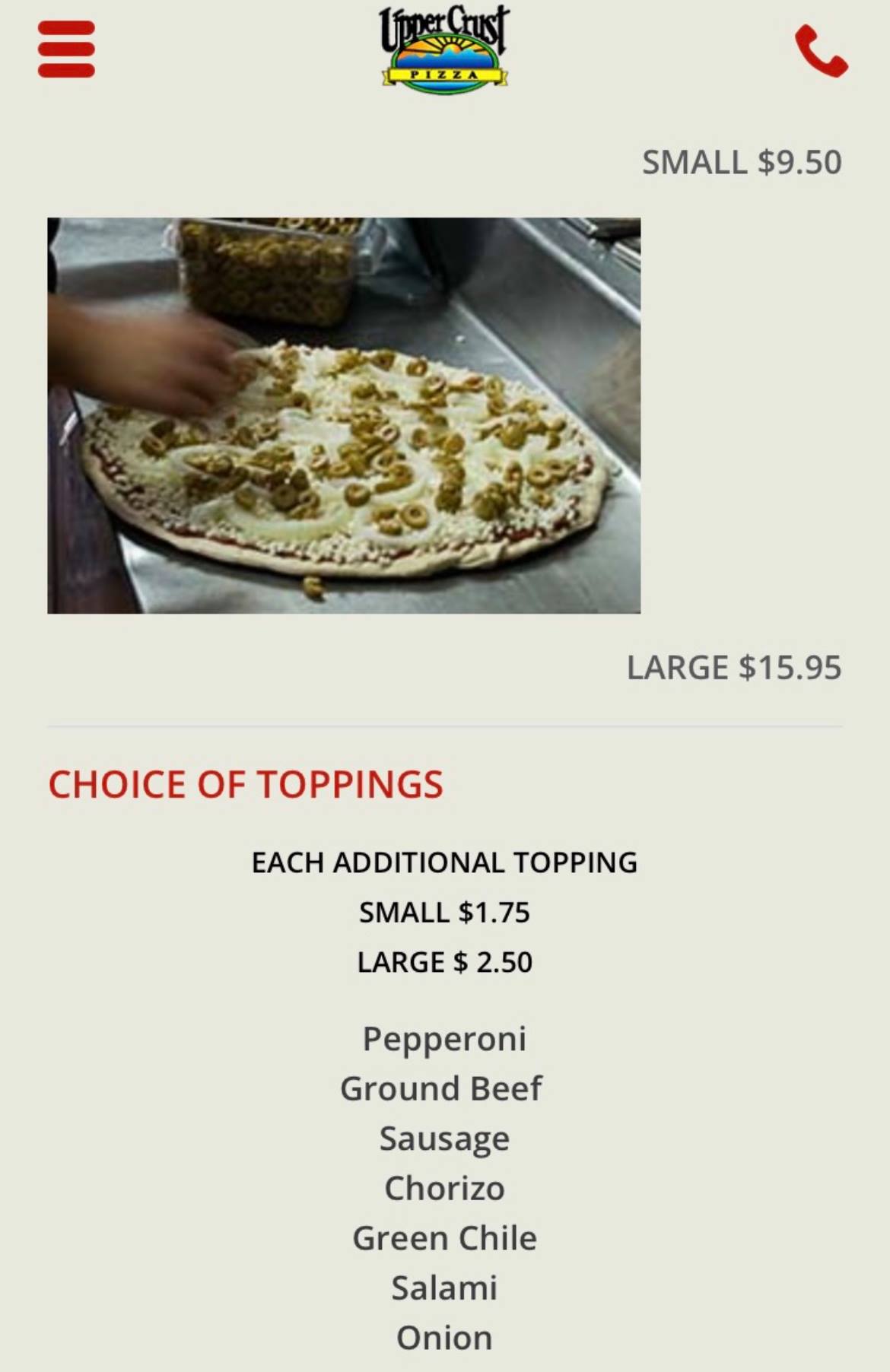Screen dimensions: 890x1372
Task: Open the Upper Crust Pizza home logo
Action: [x=444, y=50]
